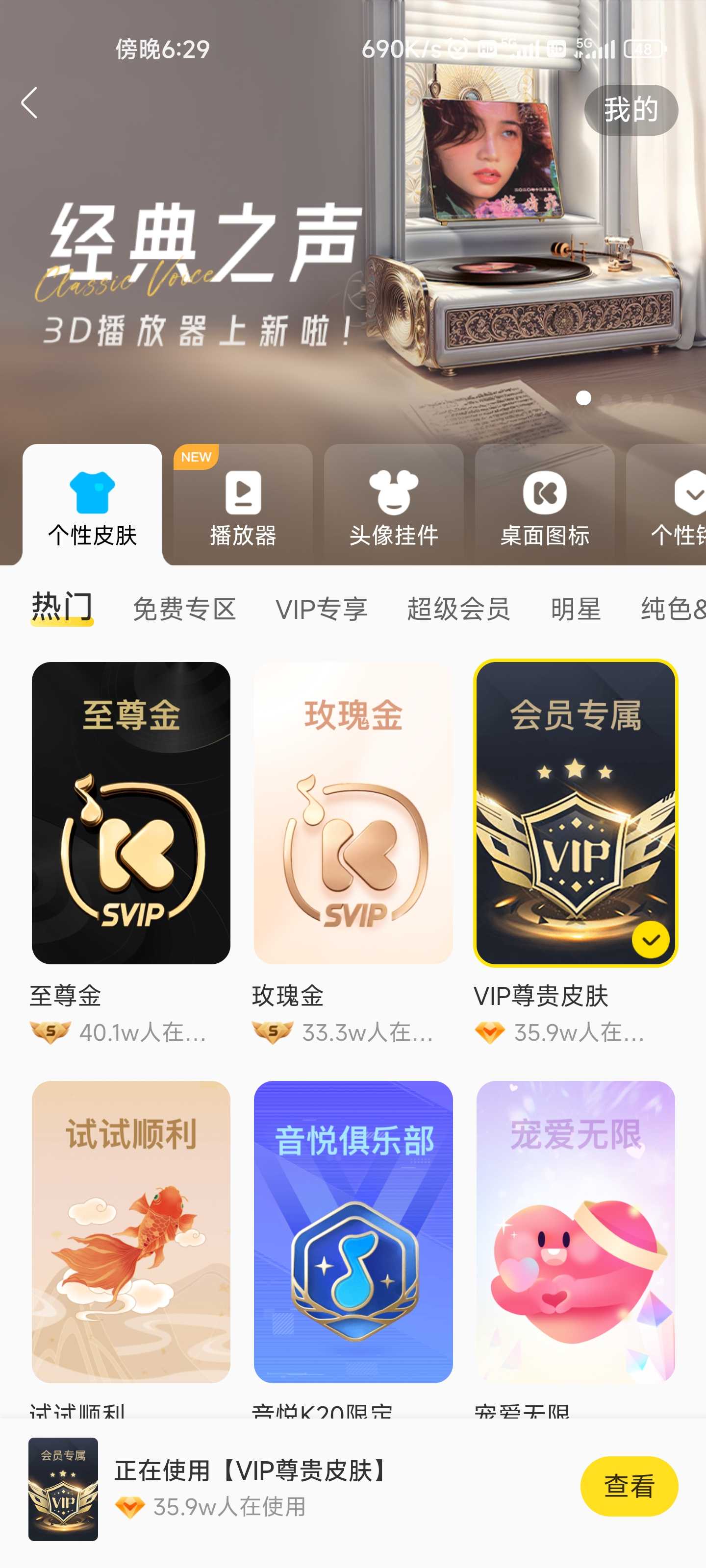Viewport: 706px width, 1568px height.
Task: Select the 个性皮肤 category
Action: [93, 505]
